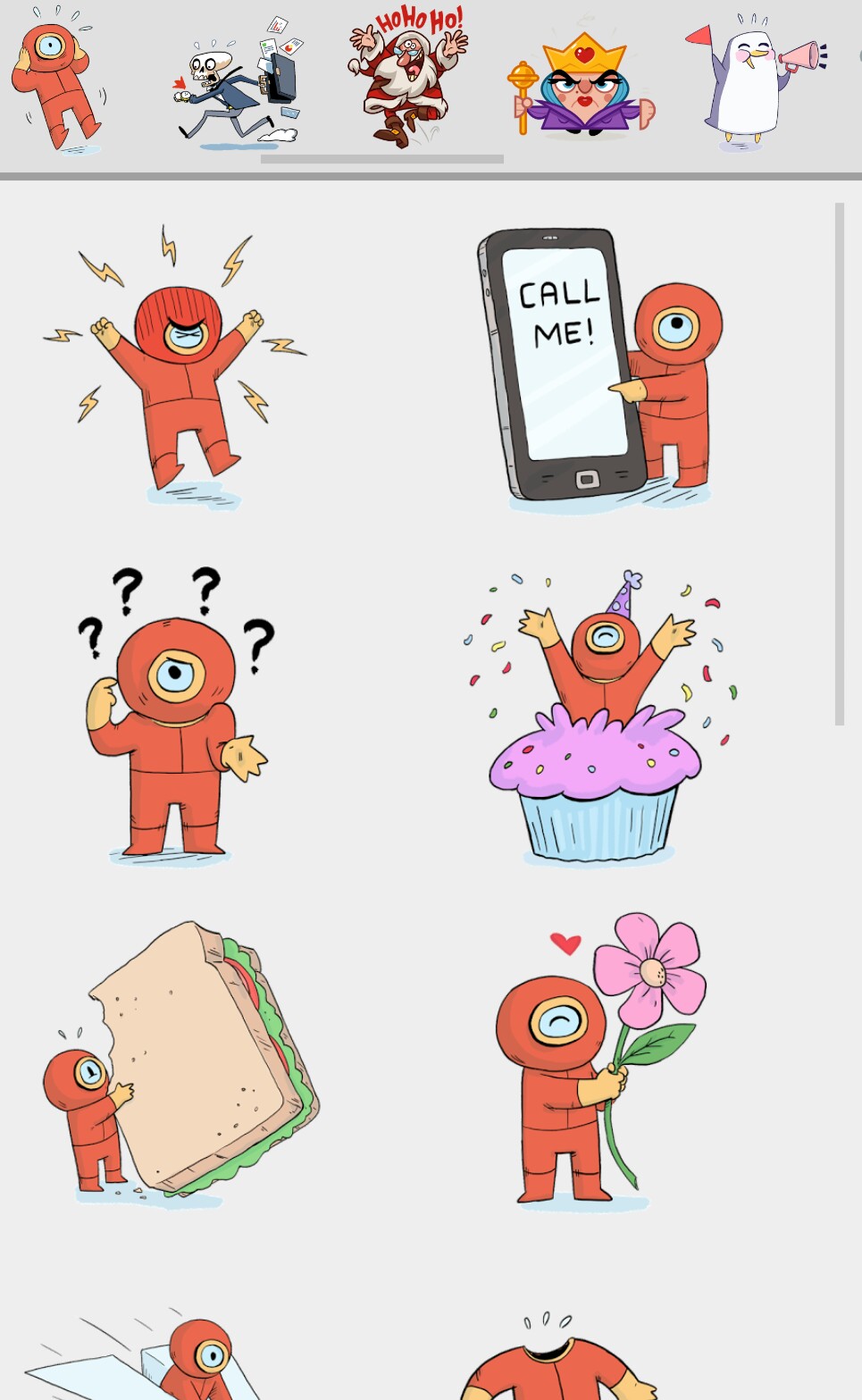This screenshot has height=1400, width=862.
Task: Send the Call Me phone sticker
Action: point(597,371)
